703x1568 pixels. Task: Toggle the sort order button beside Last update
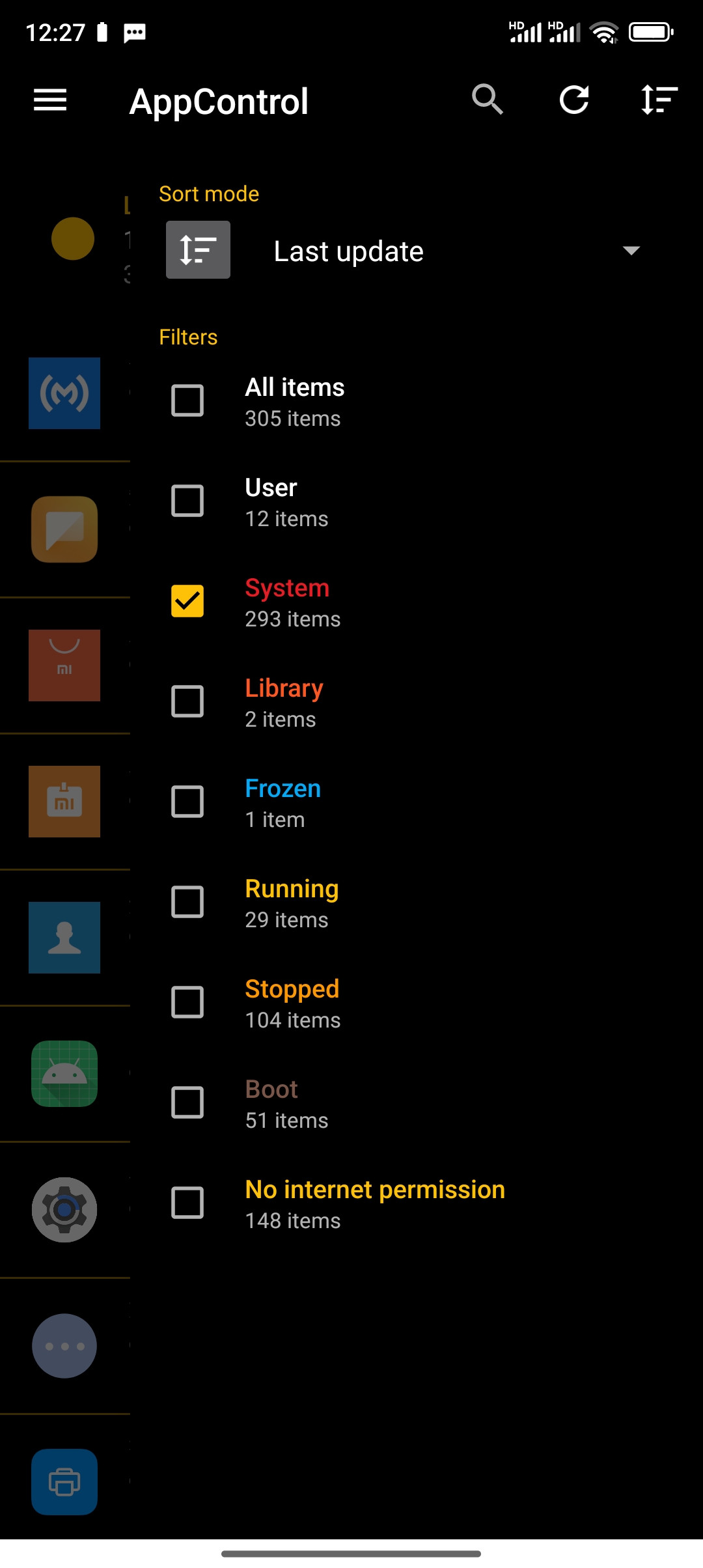[x=198, y=250]
